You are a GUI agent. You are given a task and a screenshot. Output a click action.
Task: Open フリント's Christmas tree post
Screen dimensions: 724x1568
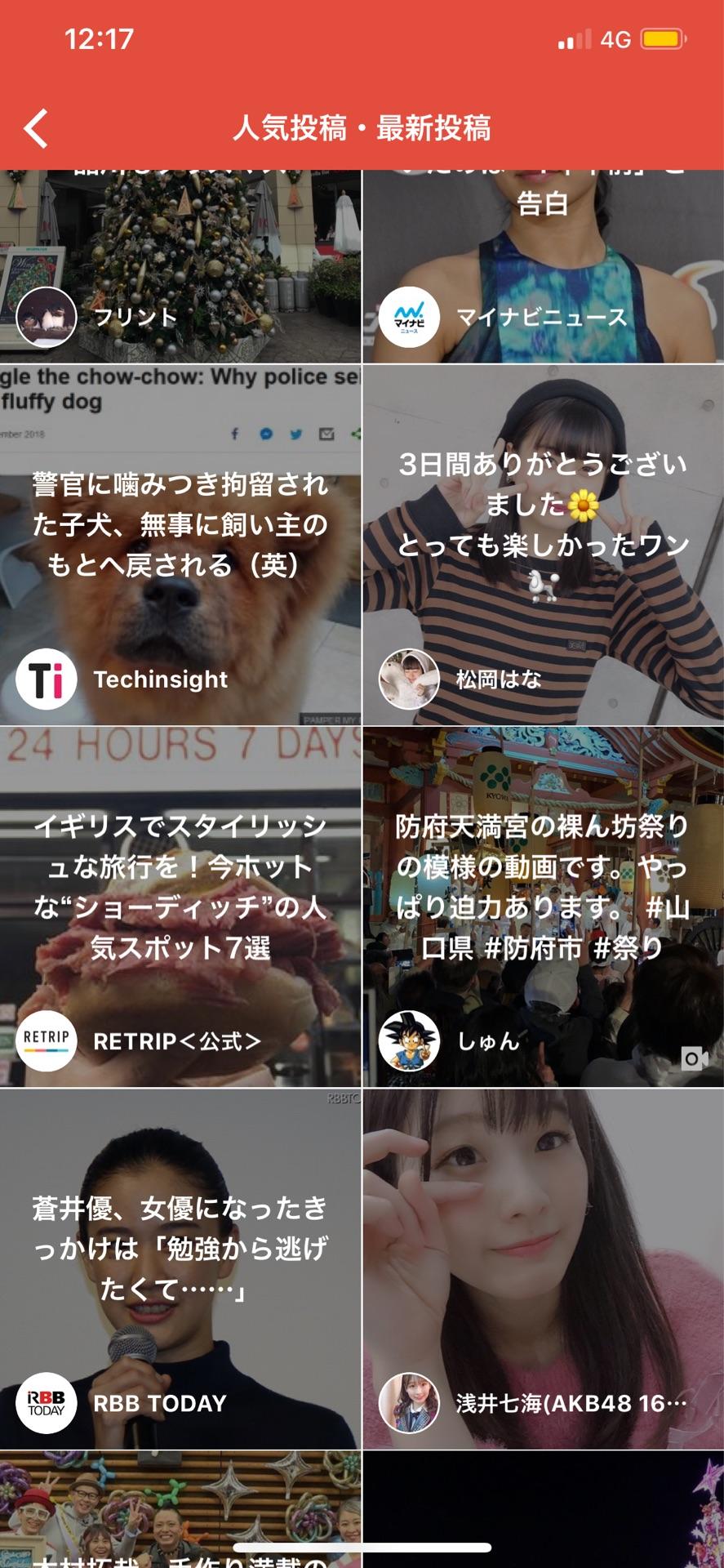coord(180,253)
